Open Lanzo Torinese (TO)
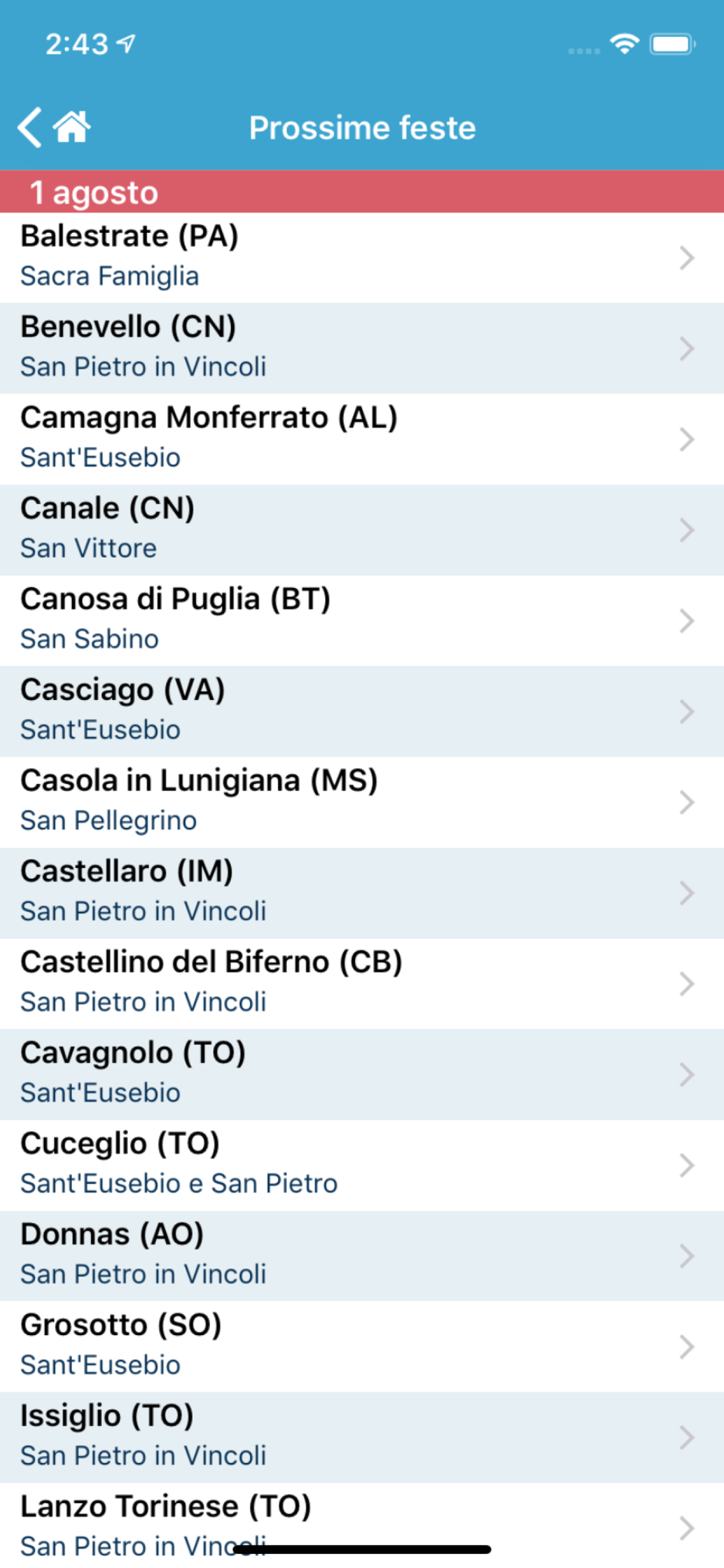 click(x=362, y=1526)
